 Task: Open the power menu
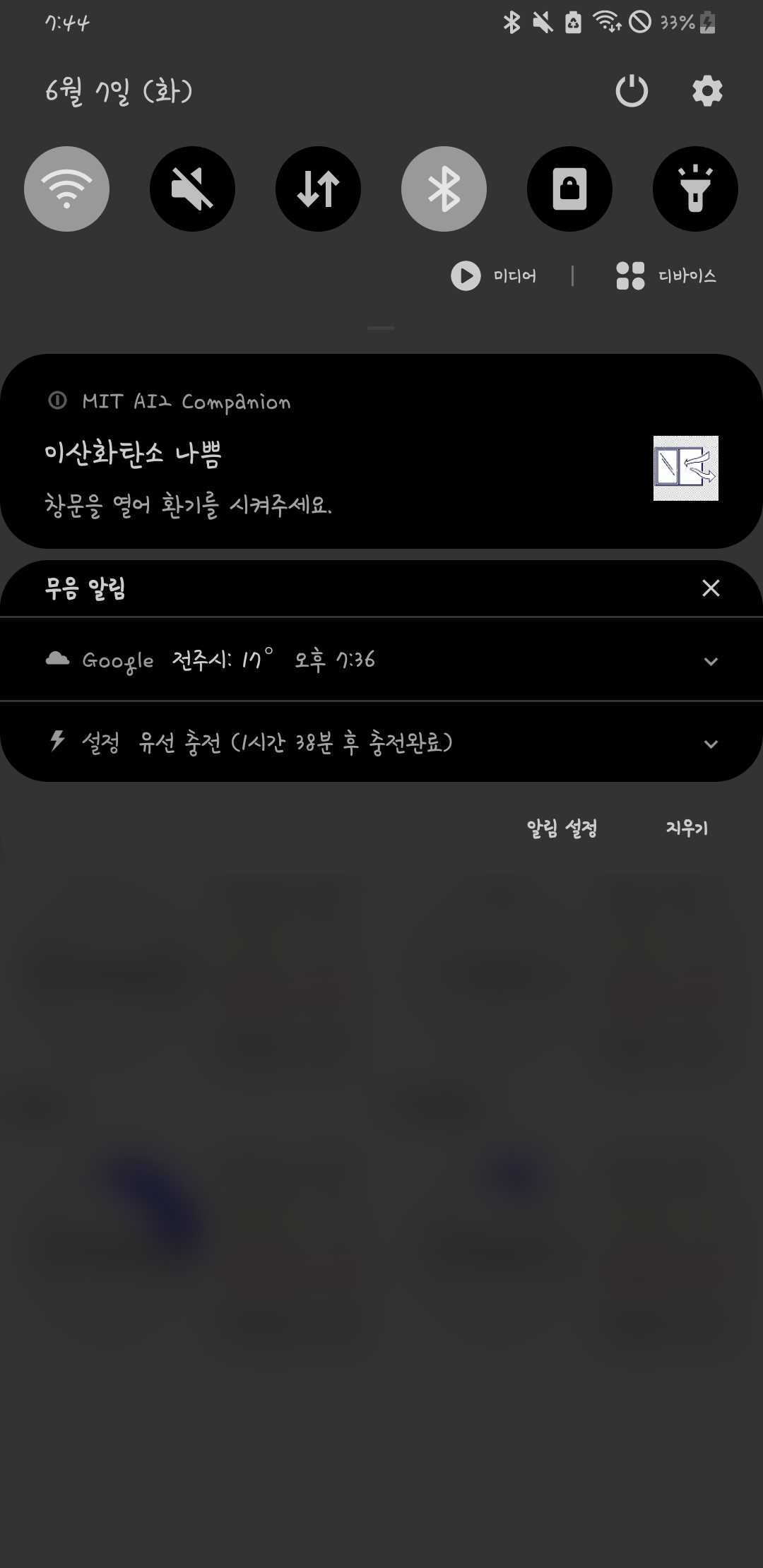point(631,91)
